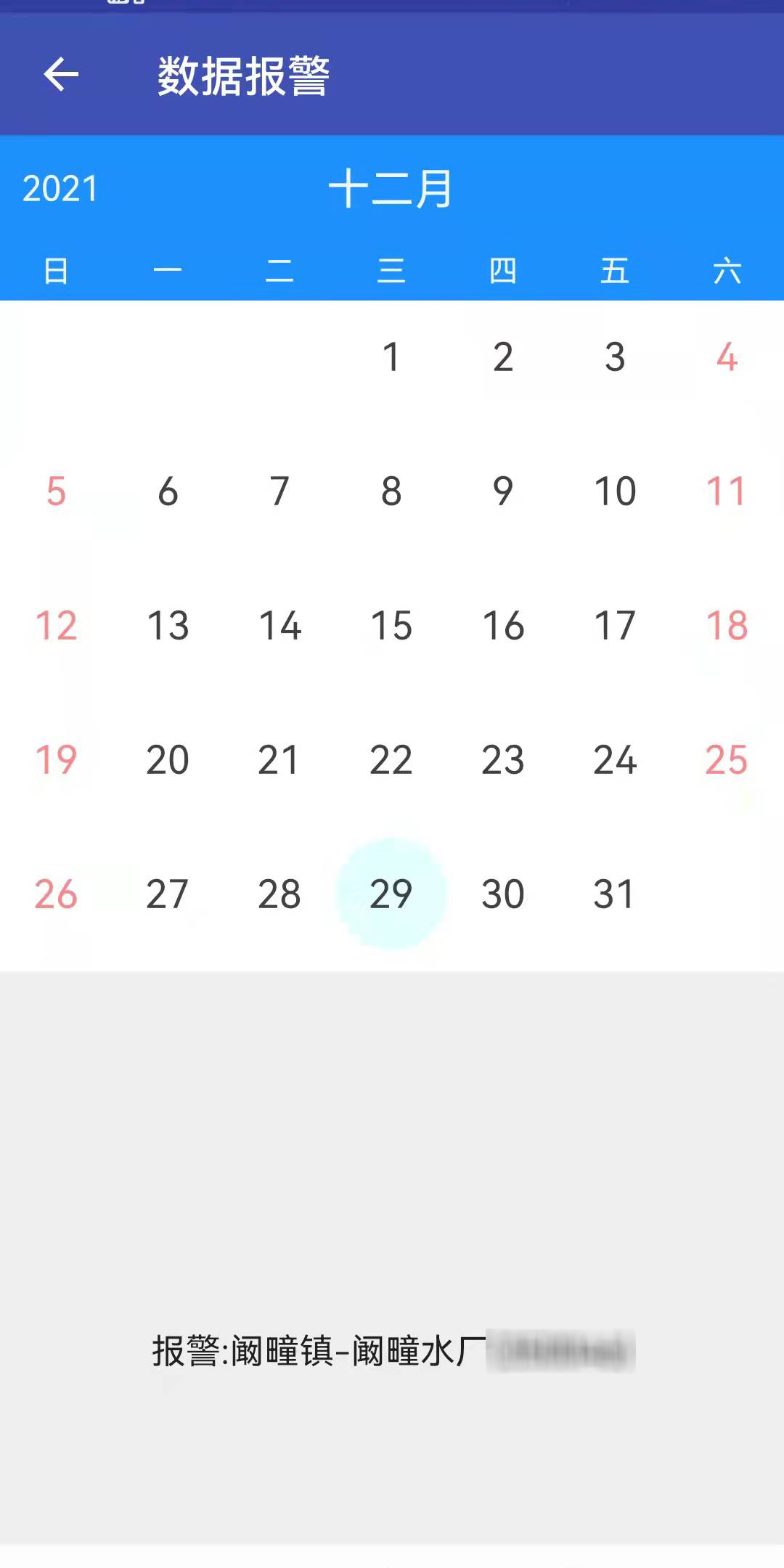This screenshot has height=1568, width=784.
Task: Open the 阚疃镇-阚疃水厂 alarm entry
Action: click(392, 1352)
